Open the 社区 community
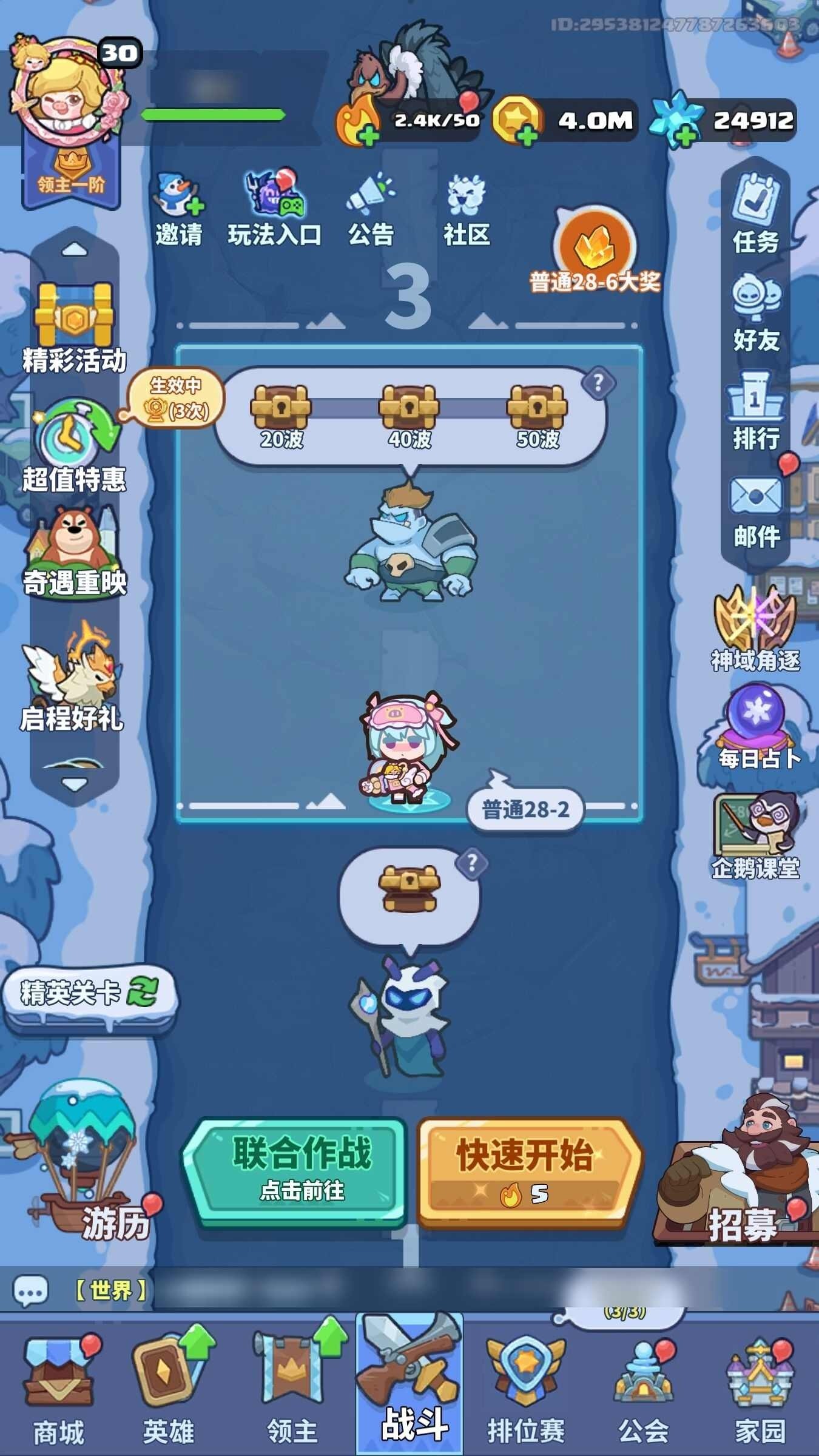The height and width of the screenshot is (1456, 819). (x=466, y=209)
